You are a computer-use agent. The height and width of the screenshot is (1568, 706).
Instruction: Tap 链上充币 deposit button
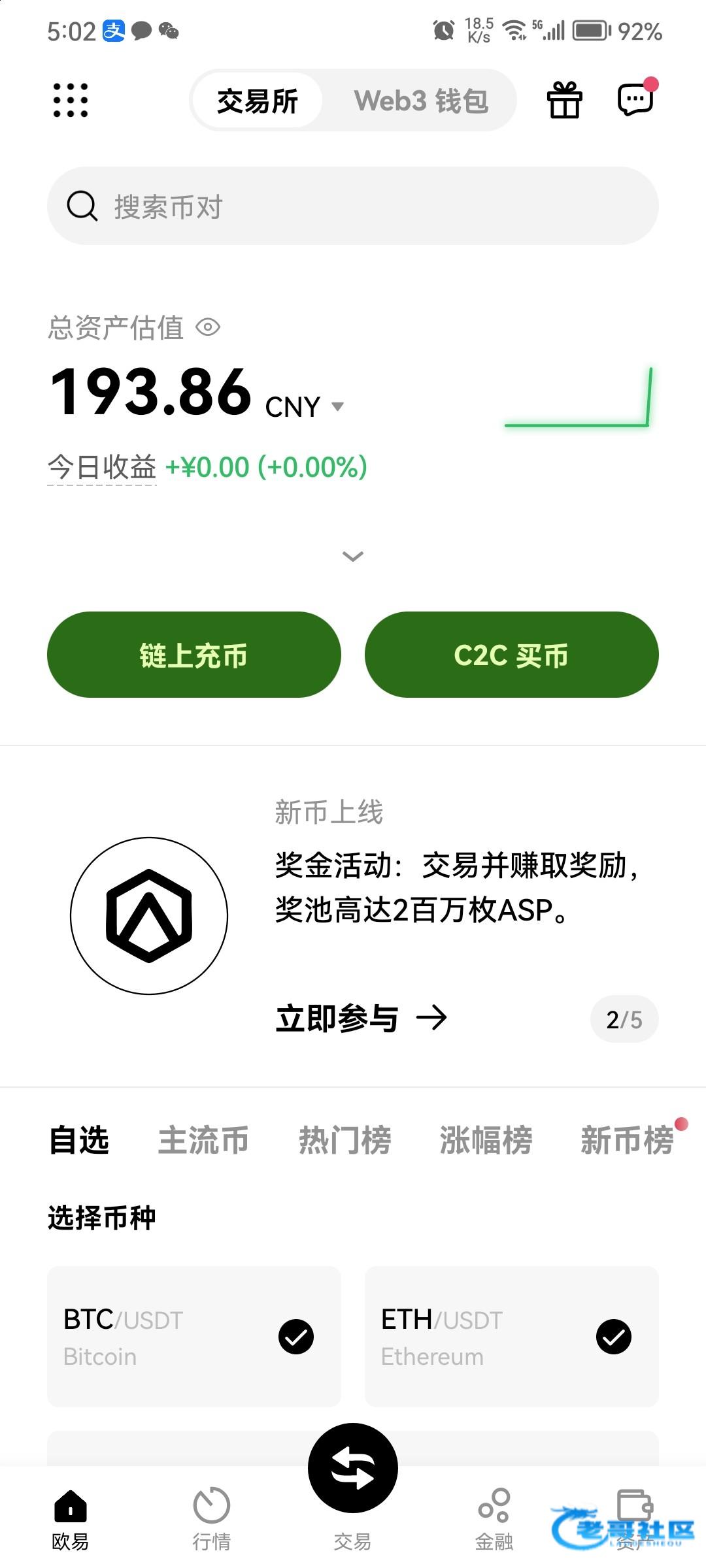pyautogui.click(x=193, y=655)
